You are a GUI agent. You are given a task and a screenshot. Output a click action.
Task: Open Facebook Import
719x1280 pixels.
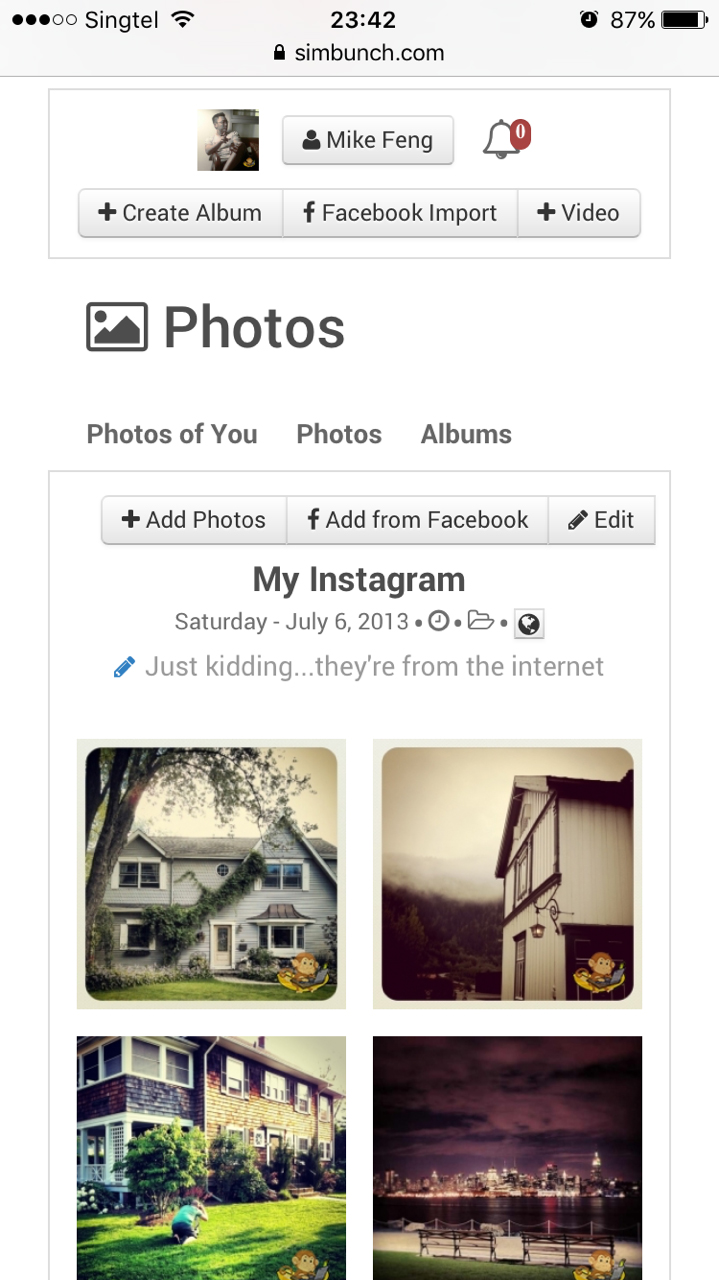point(400,213)
